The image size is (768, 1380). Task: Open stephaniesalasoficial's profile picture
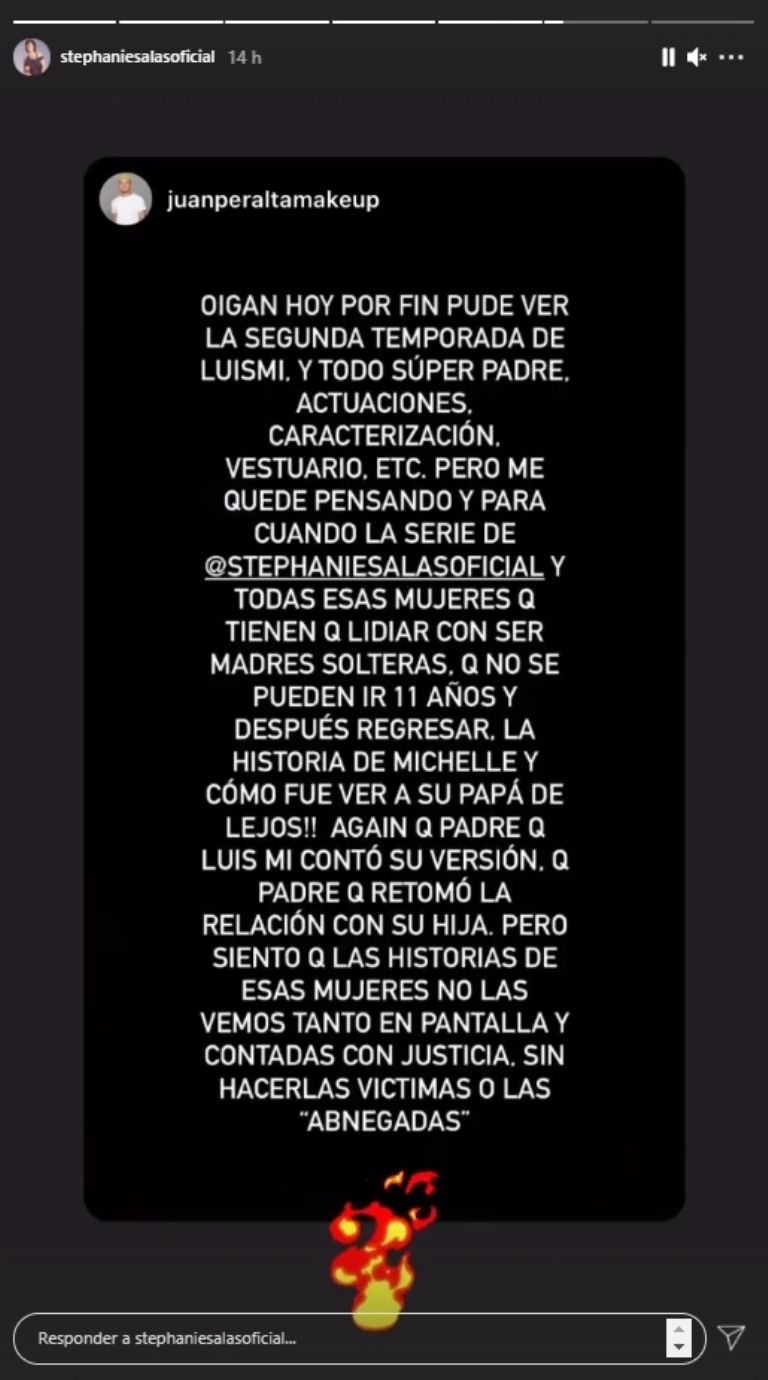click(x=31, y=57)
